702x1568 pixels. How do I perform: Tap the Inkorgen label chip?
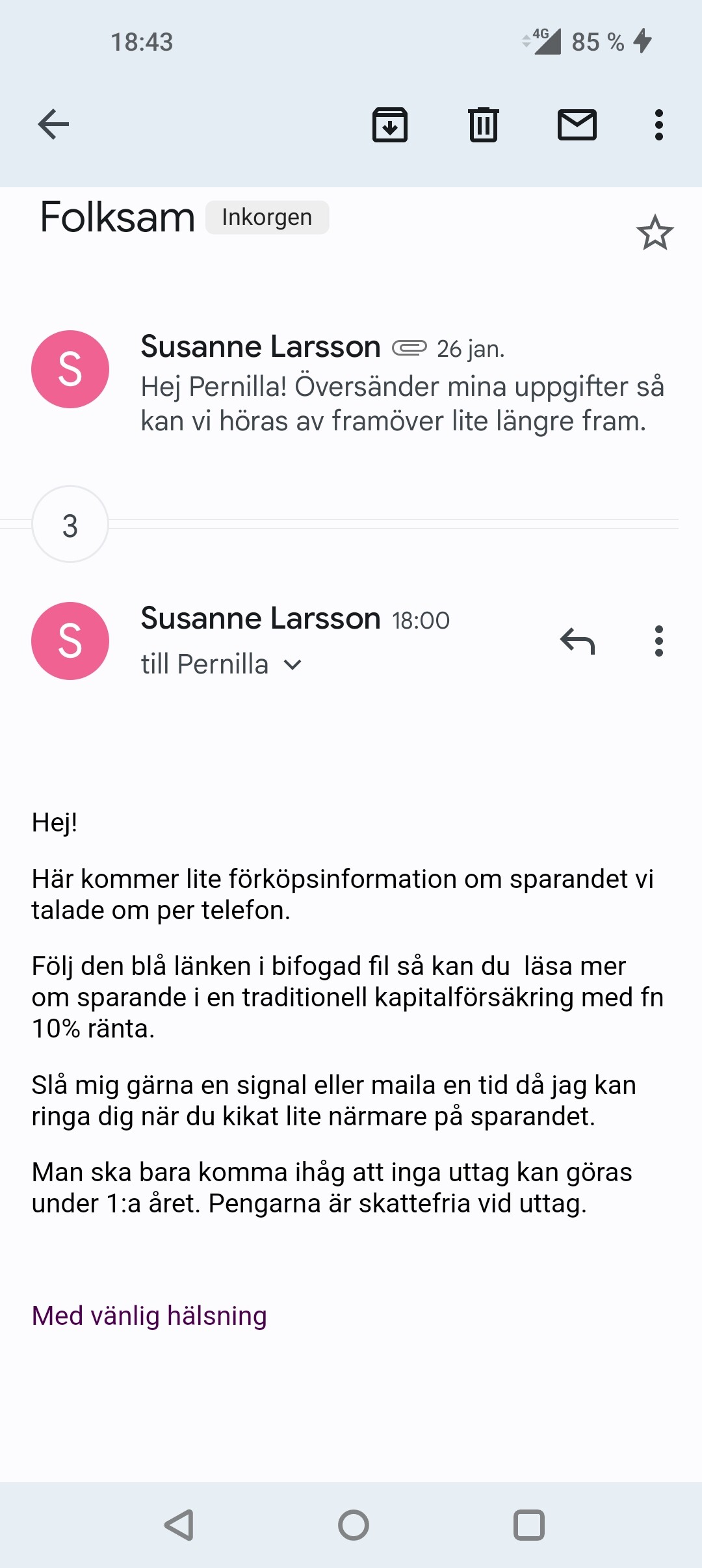pos(267,217)
